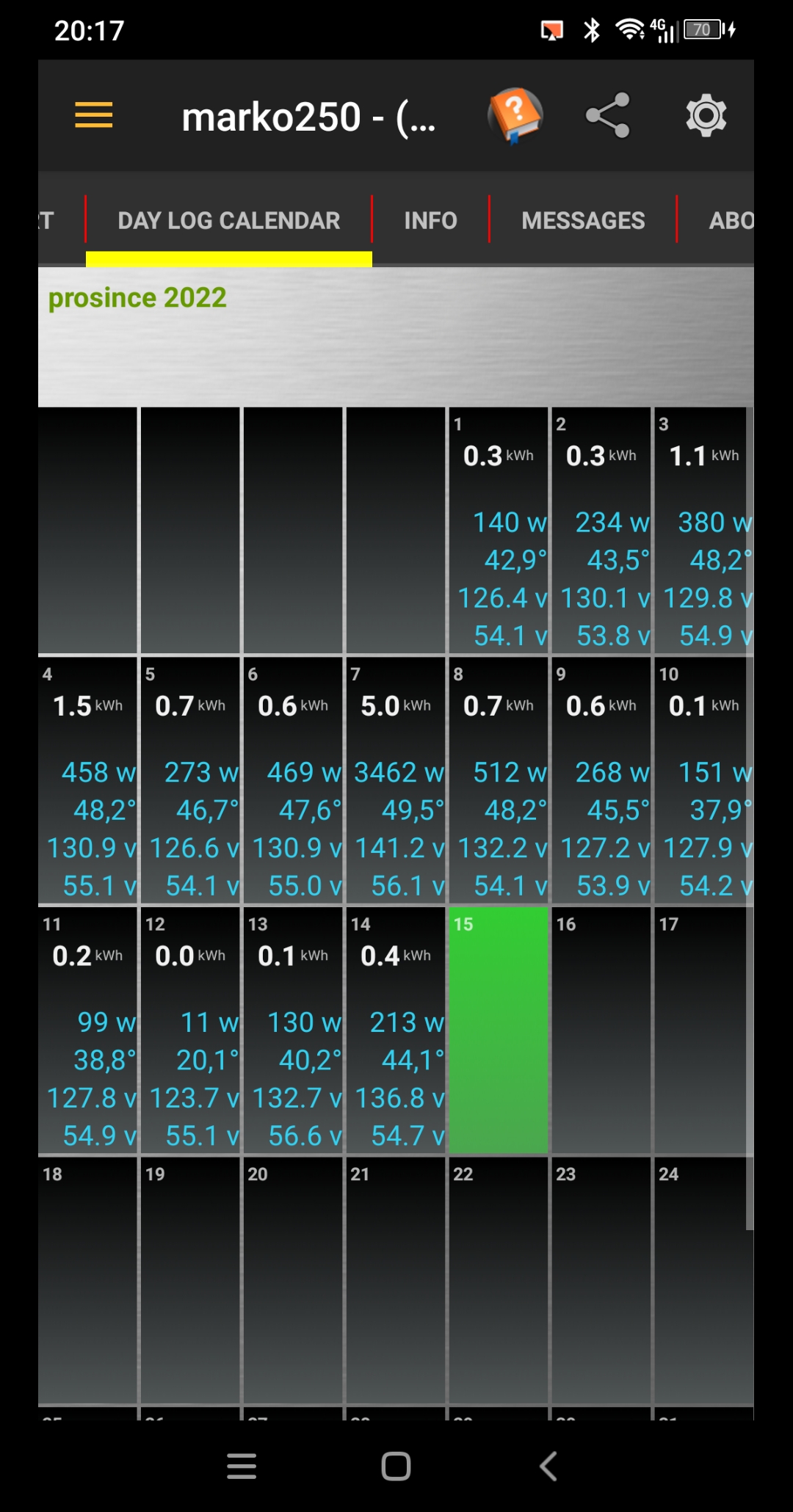The image size is (793, 1512).
Task: Open day 1 log entry
Action: tap(499, 530)
